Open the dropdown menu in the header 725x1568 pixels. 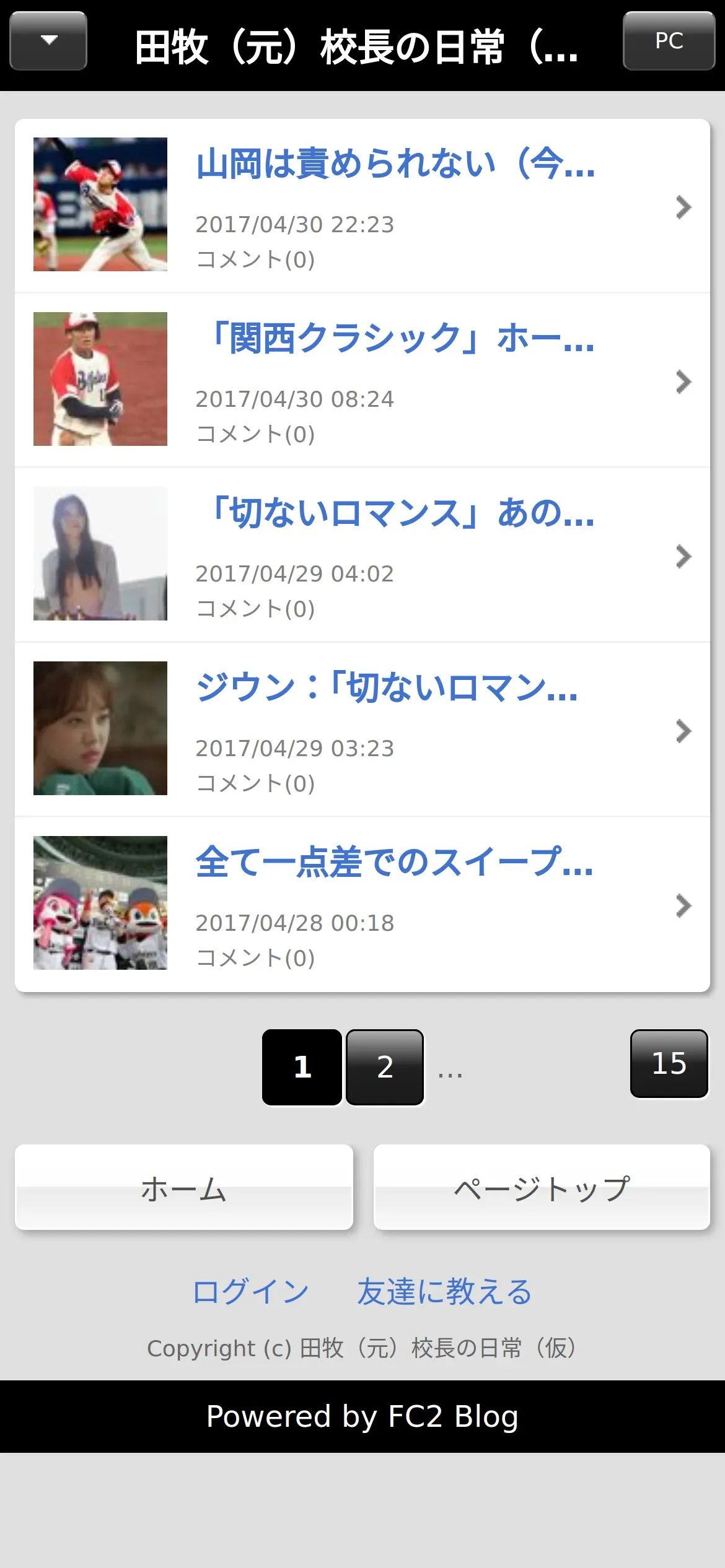(48, 41)
